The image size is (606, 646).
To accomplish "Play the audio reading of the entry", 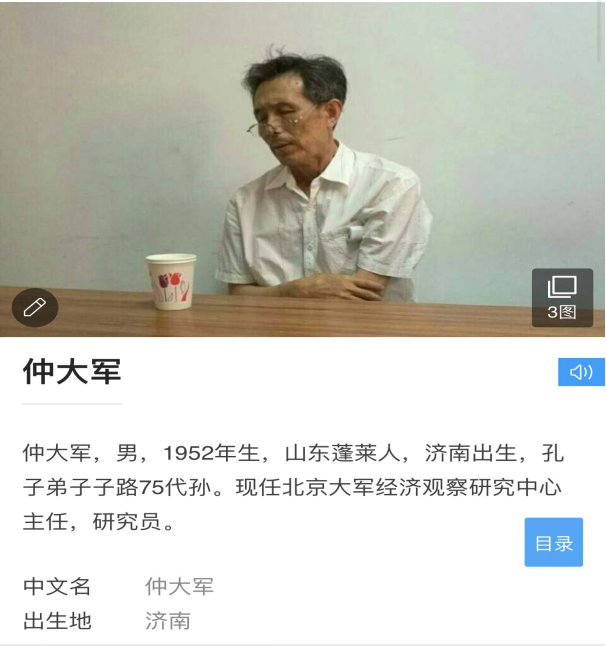I will tap(581, 372).
